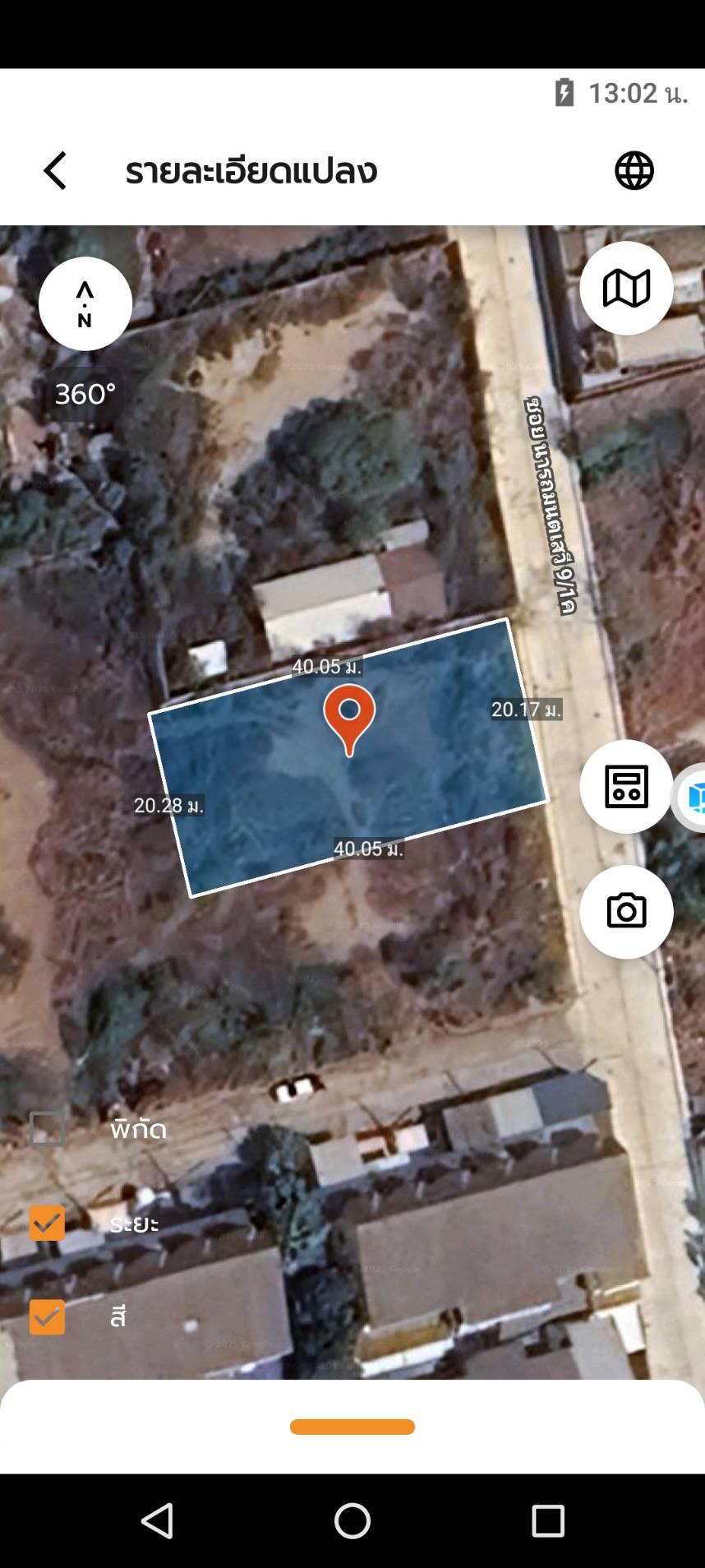
Task: Open the 360° view
Action: pyautogui.click(x=85, y=394)
